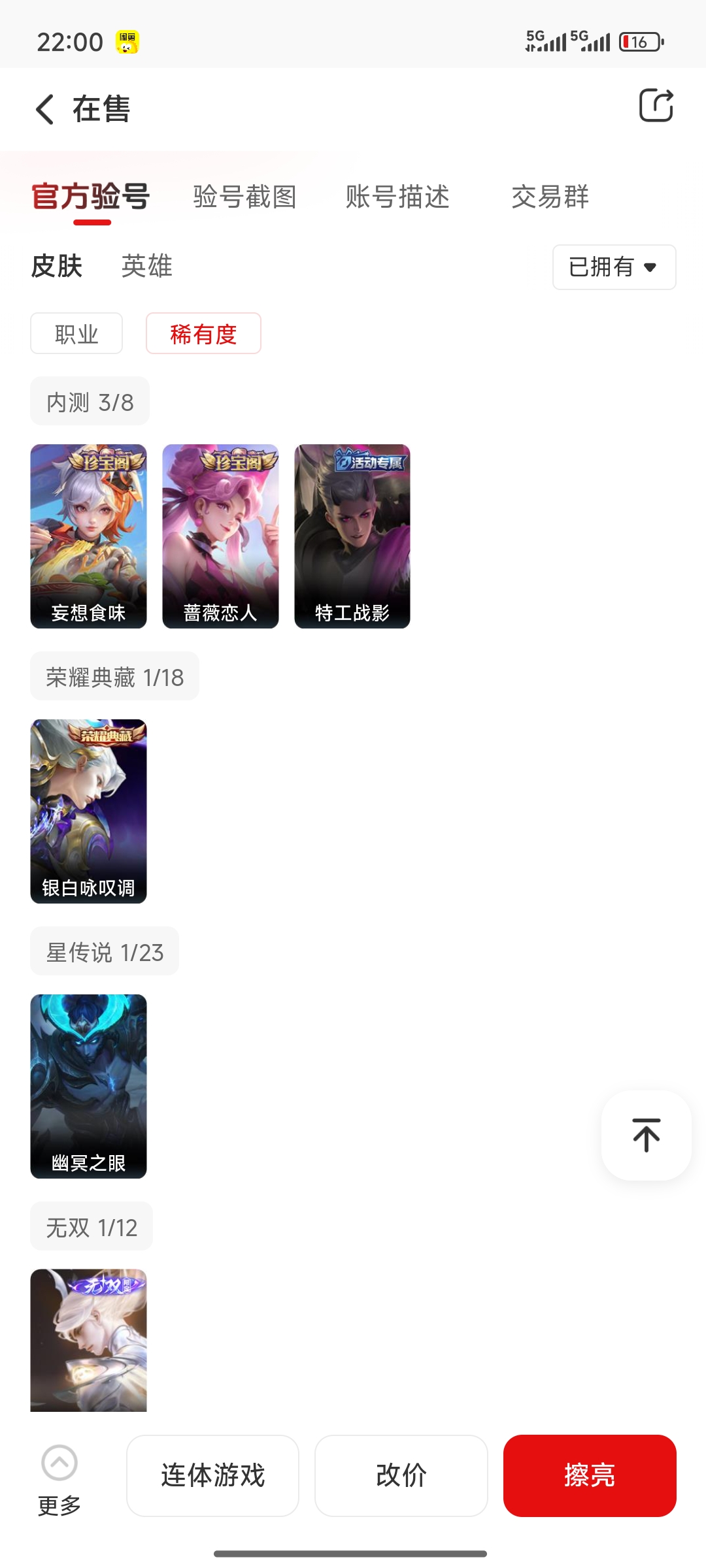
Task: Switch to the 验号截图 tab
Action: [245, 197]
